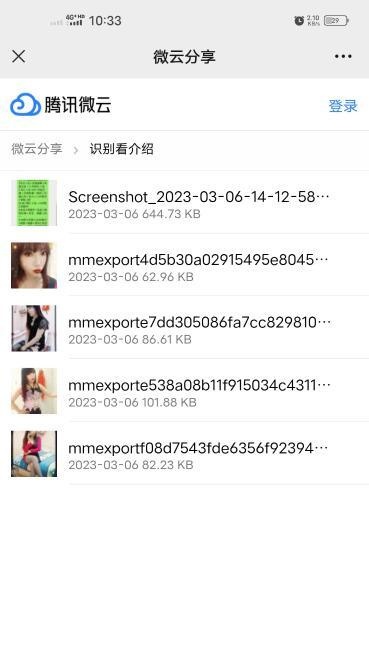
Task: Open the mmexport4d5b30a02915495e8045 file
Action: click(184, 266)
